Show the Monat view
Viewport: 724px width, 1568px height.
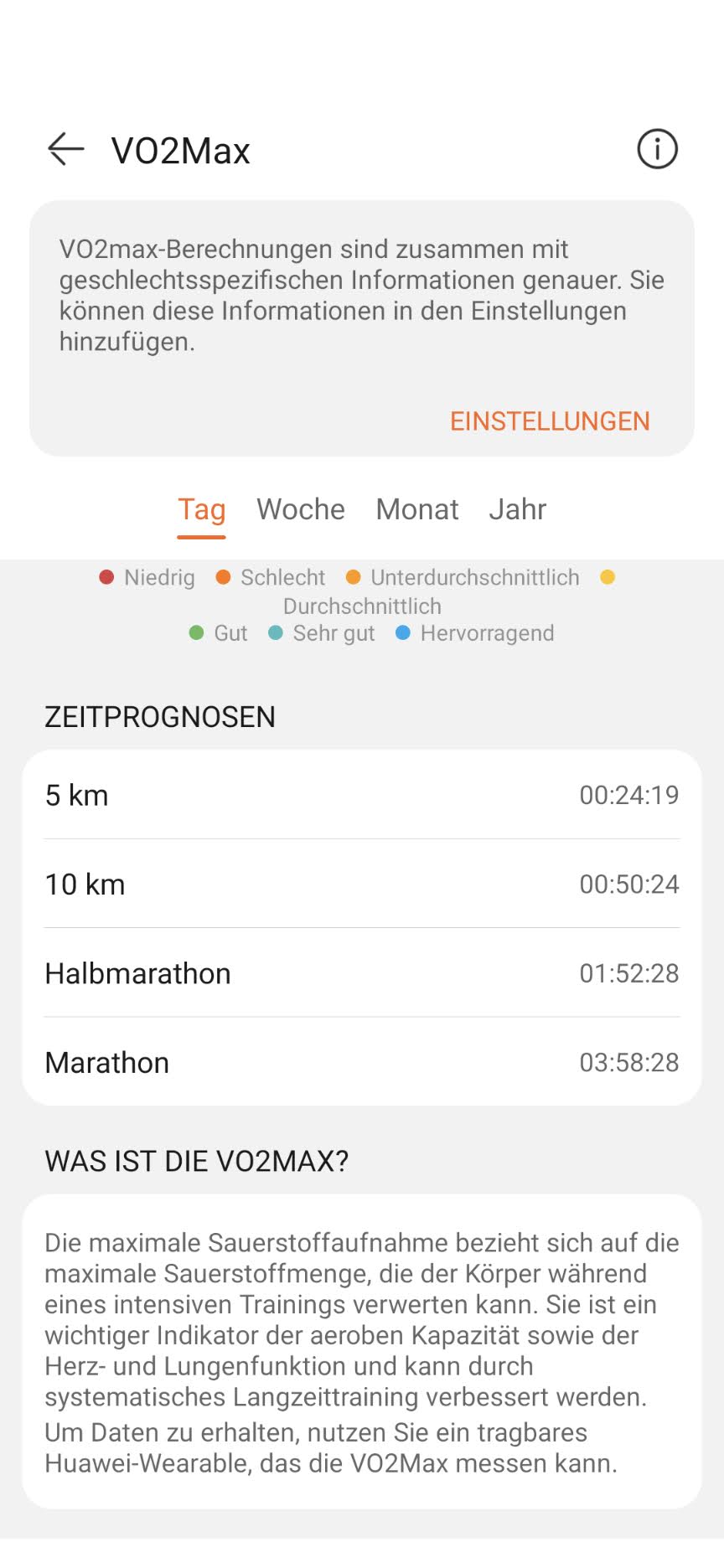click(x=417, y=509)
